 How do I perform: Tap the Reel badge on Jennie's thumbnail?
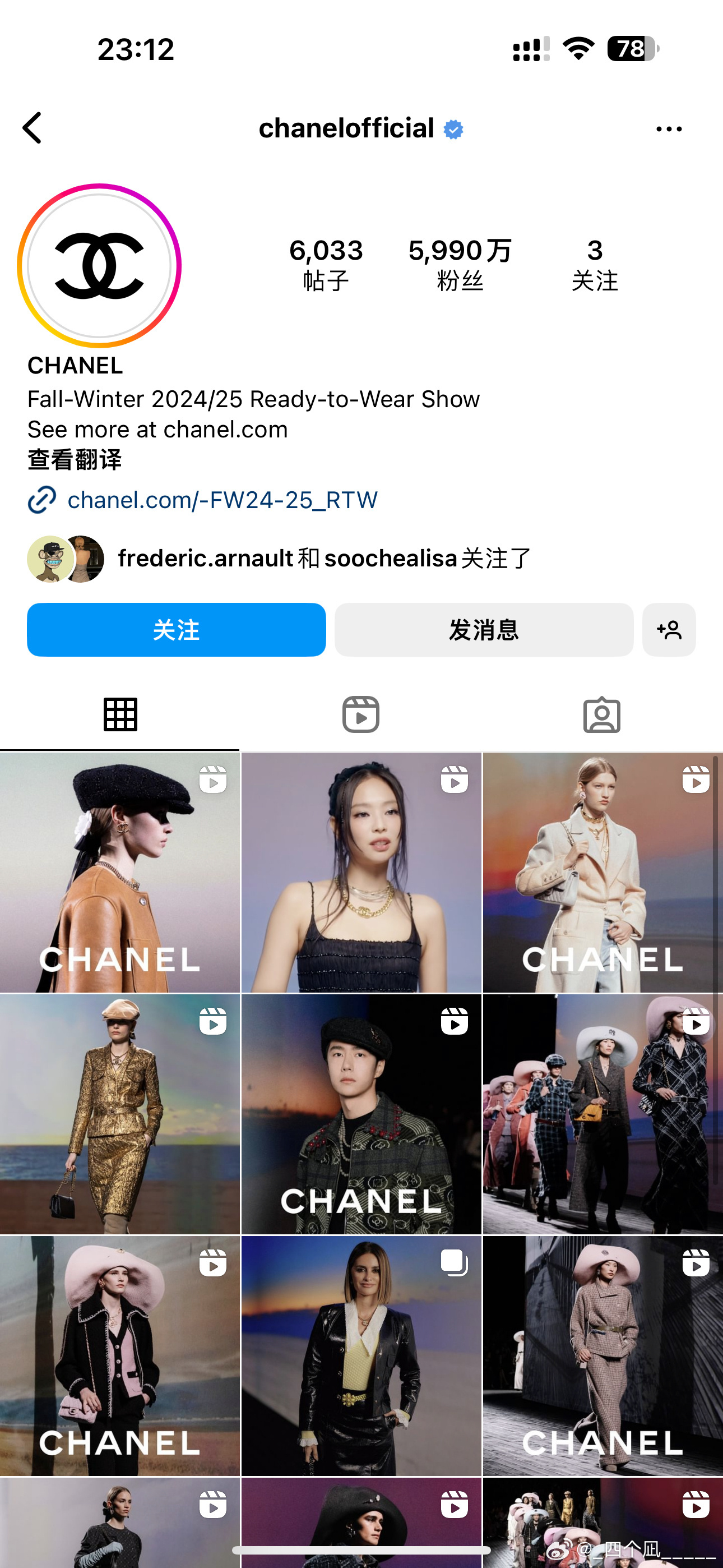(x=453, y=778)
